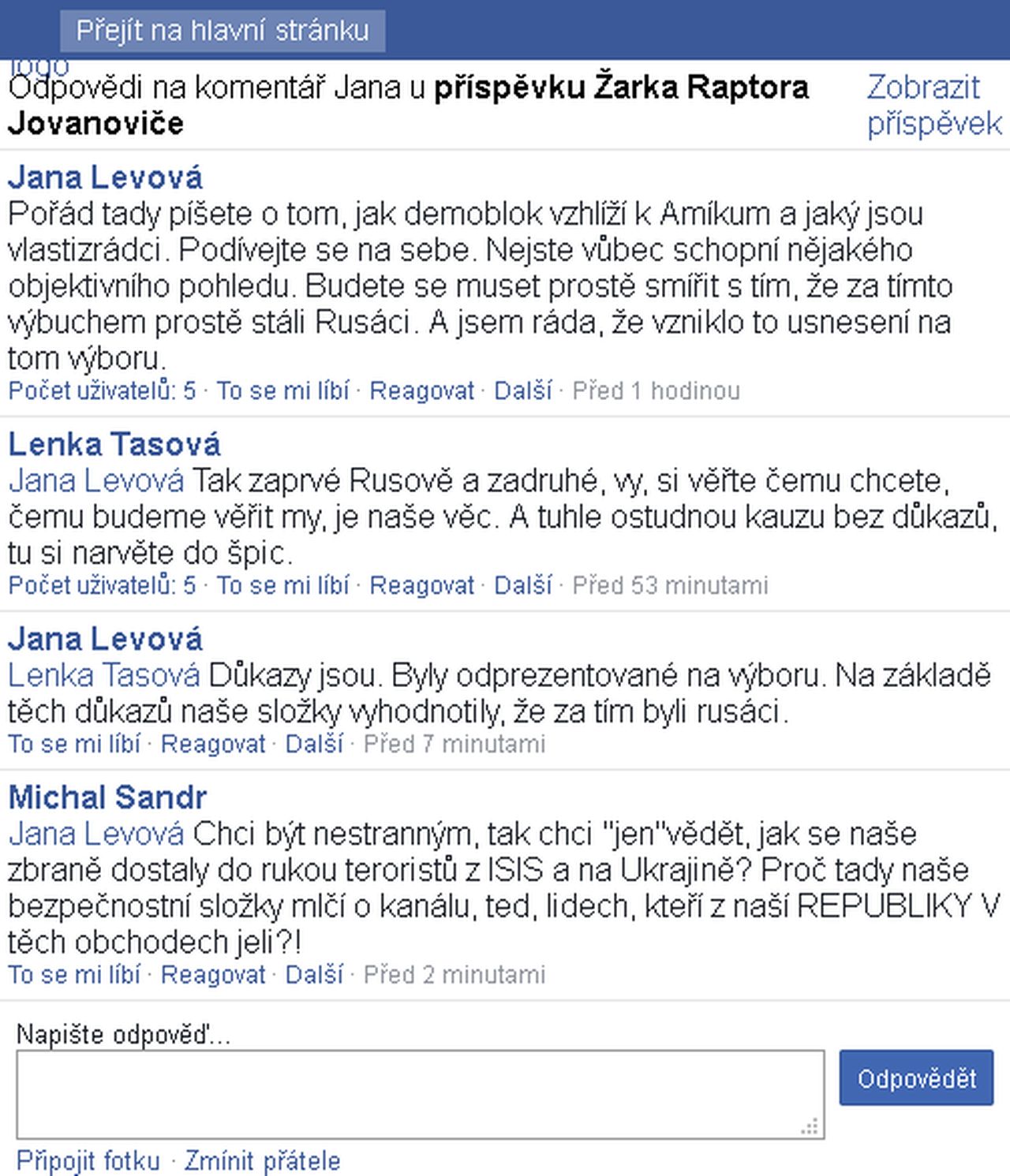
Task: Open Lenka Tasová's profile from comment header
Action: click(x=114, y=444)
